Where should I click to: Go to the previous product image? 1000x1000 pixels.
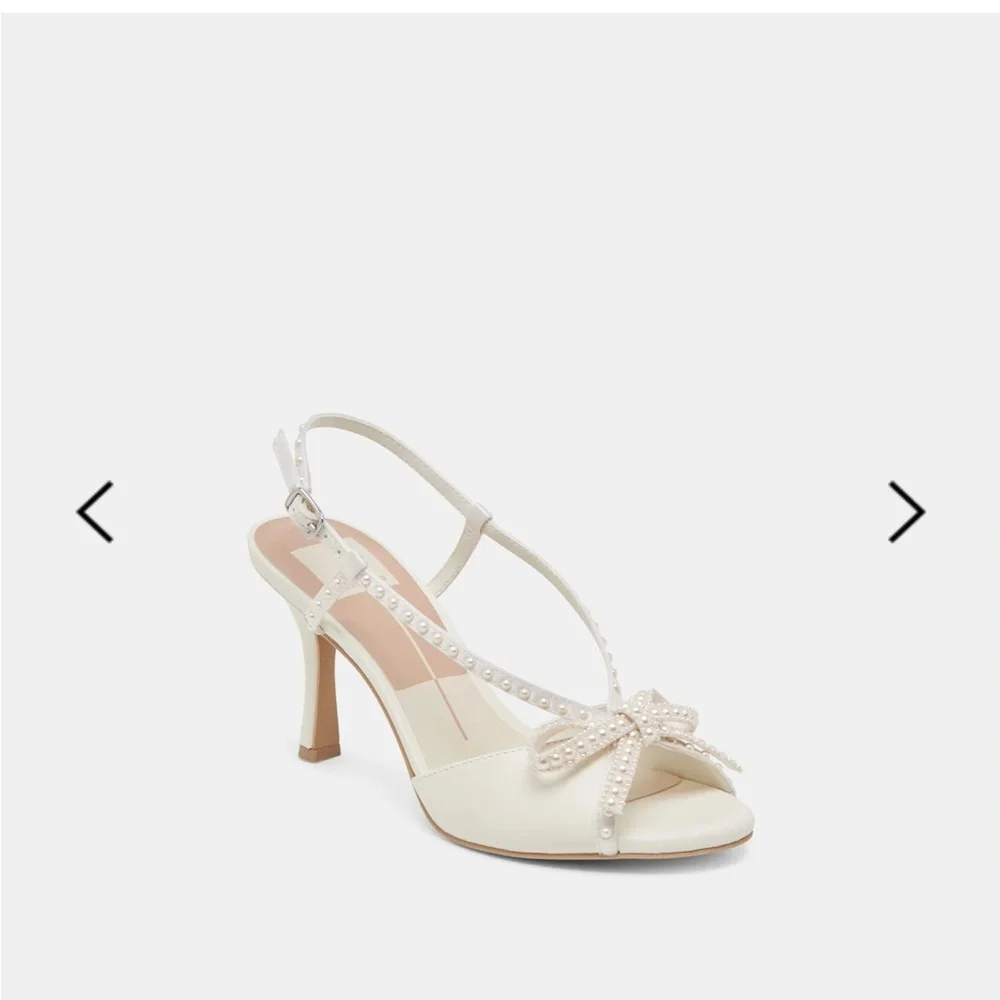(x=95, y=512)
